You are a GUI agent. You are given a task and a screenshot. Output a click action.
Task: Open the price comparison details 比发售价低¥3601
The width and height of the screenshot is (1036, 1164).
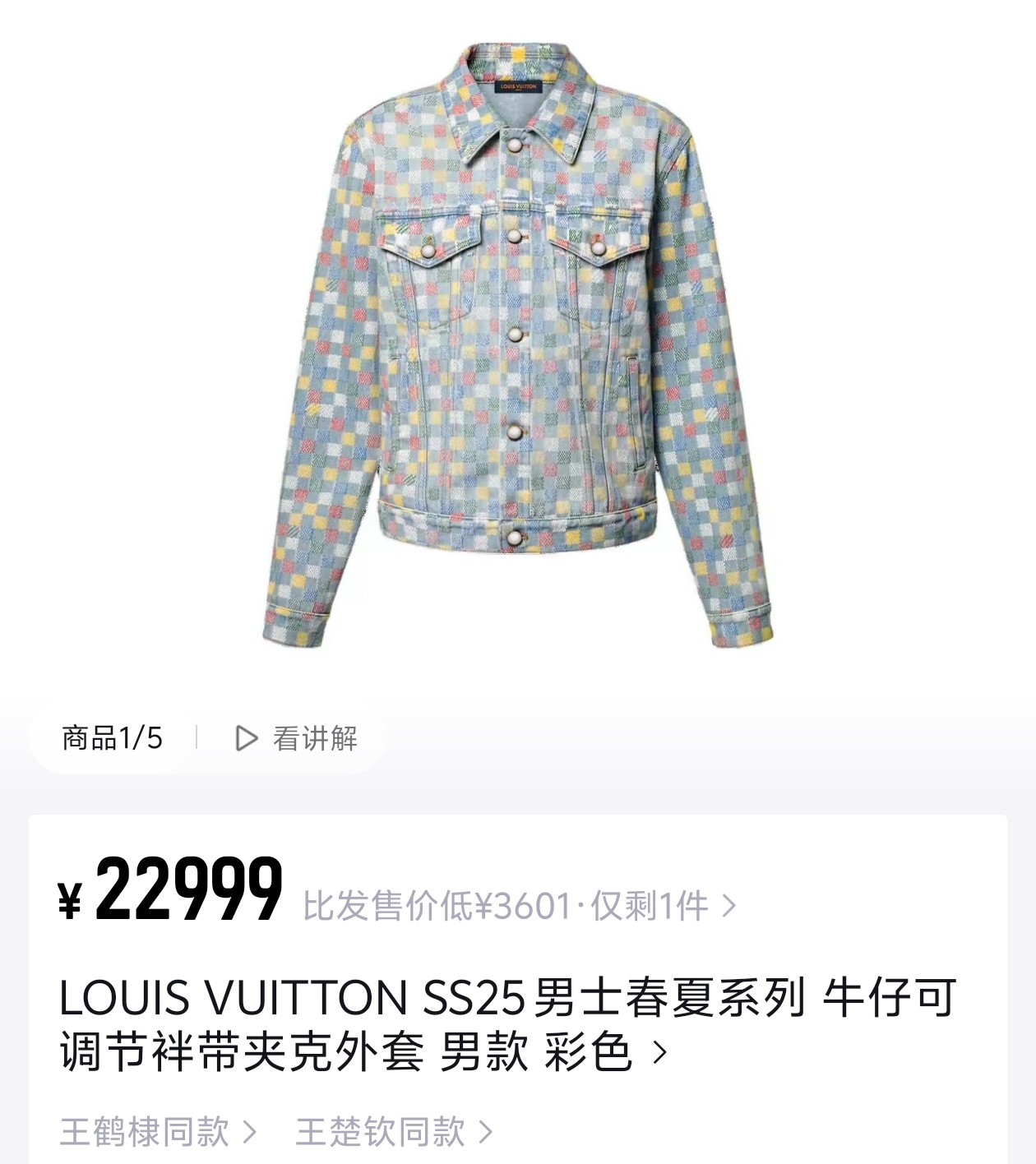coord(519,906)
